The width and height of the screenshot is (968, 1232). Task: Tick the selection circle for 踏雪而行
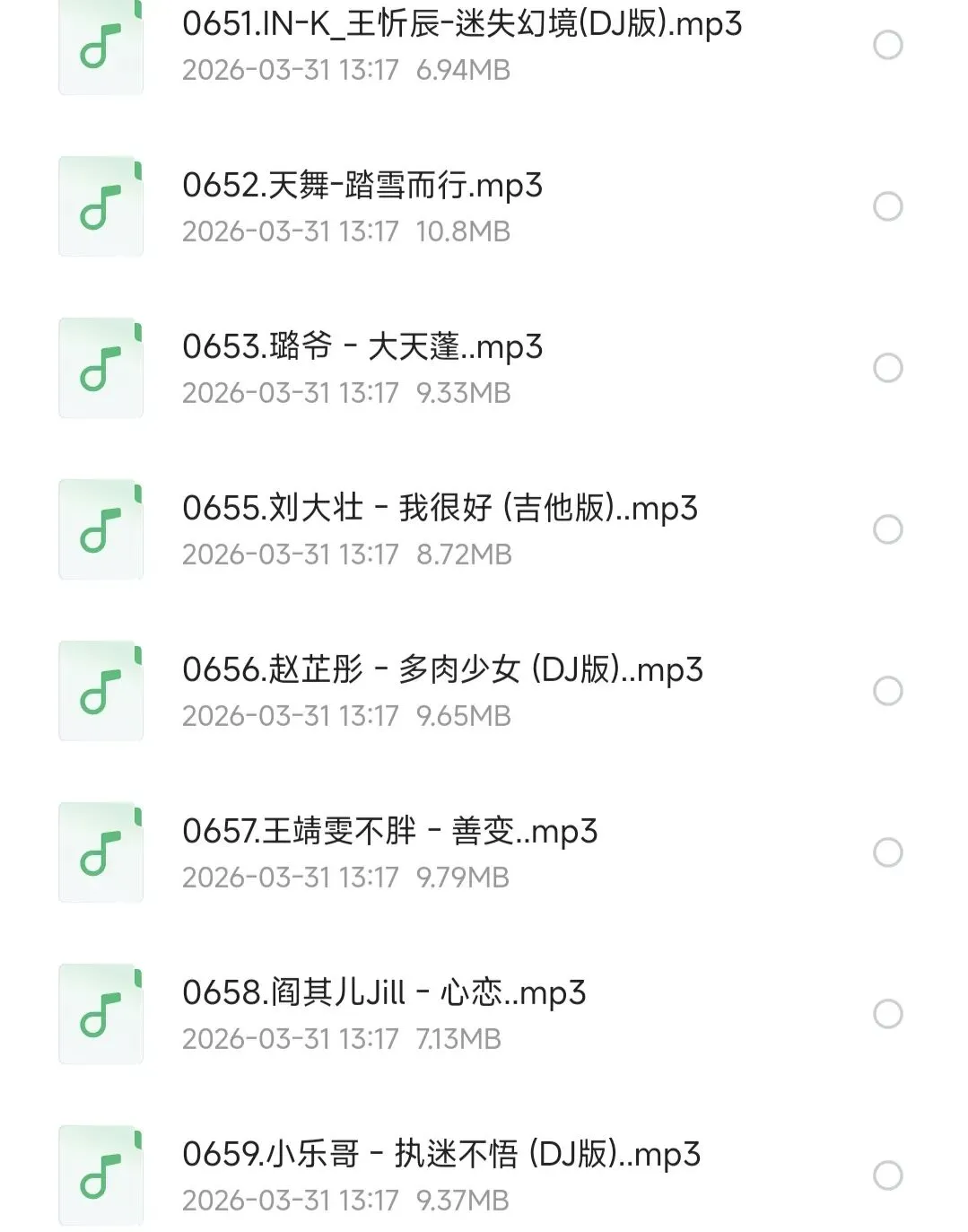tap(887, 206)
